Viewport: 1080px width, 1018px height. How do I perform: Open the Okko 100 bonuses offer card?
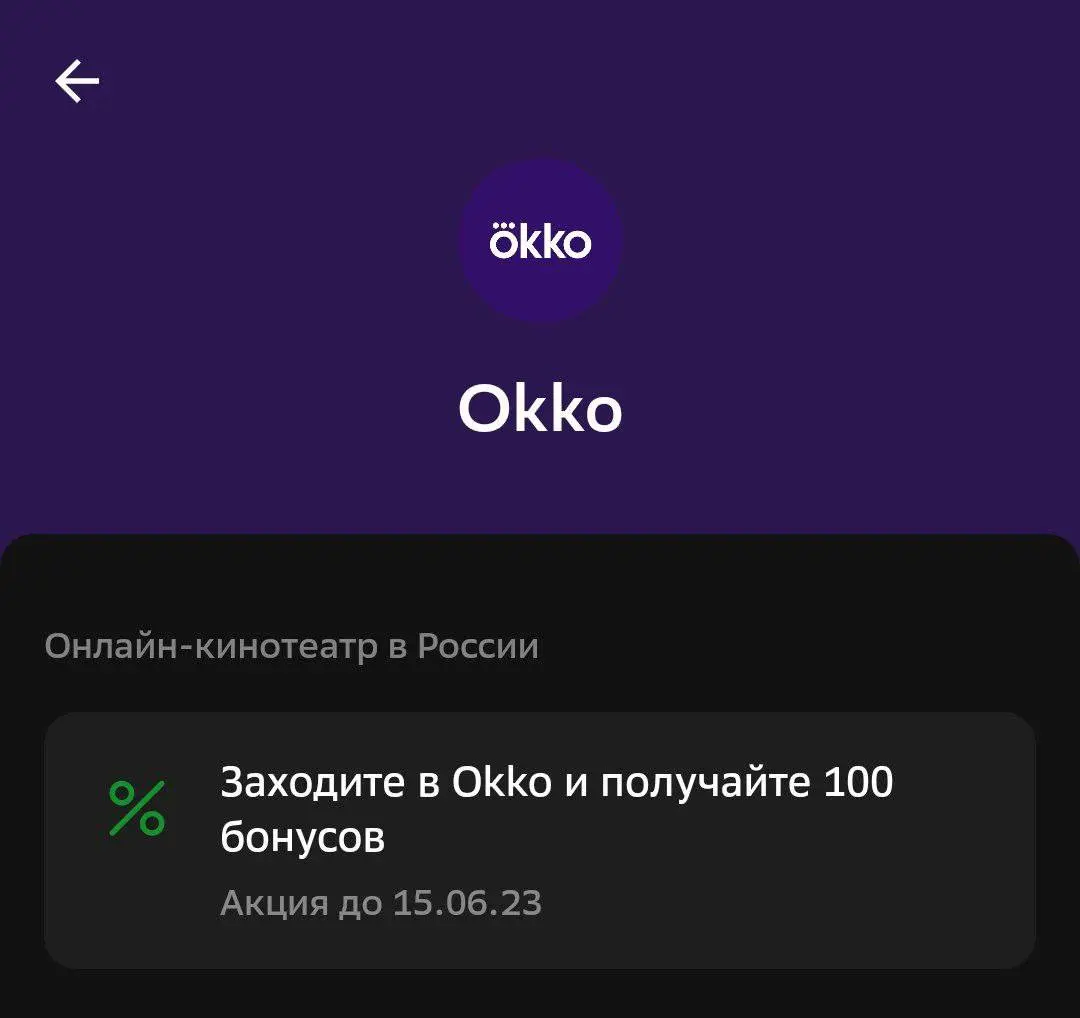(x=540, y=840)
